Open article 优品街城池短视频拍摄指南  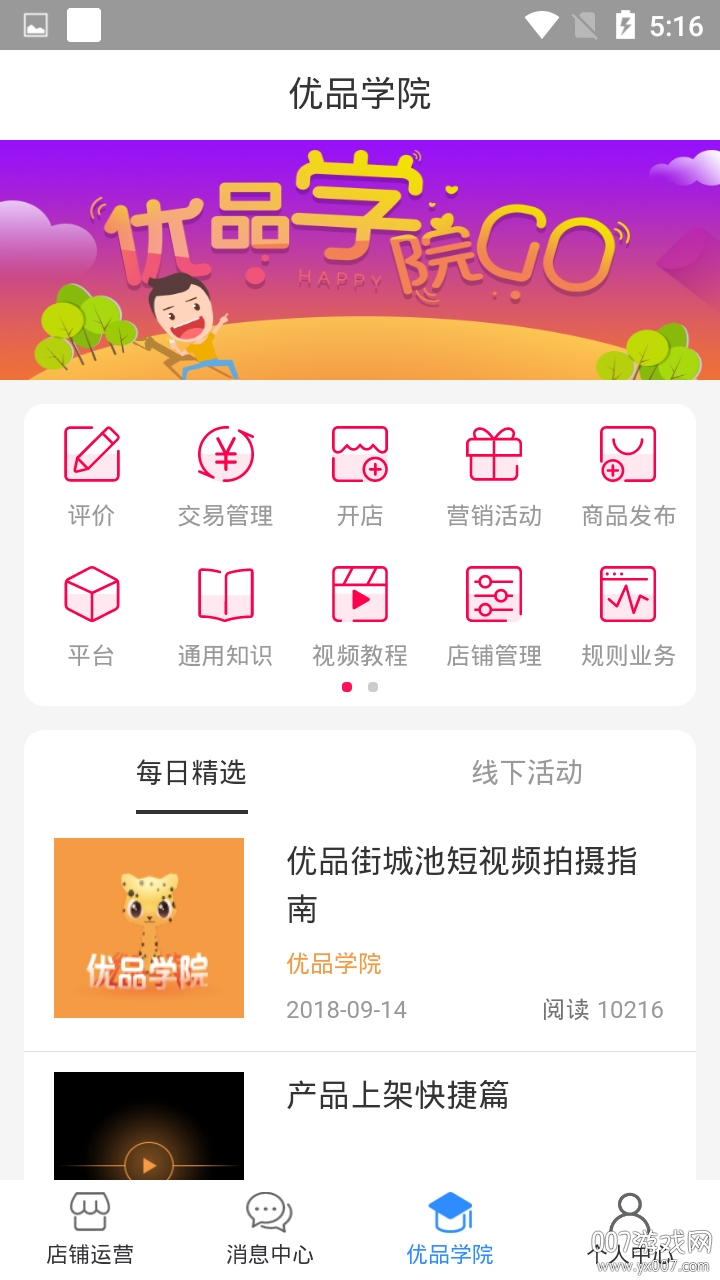pyautogui.click(x=461, y=885)
